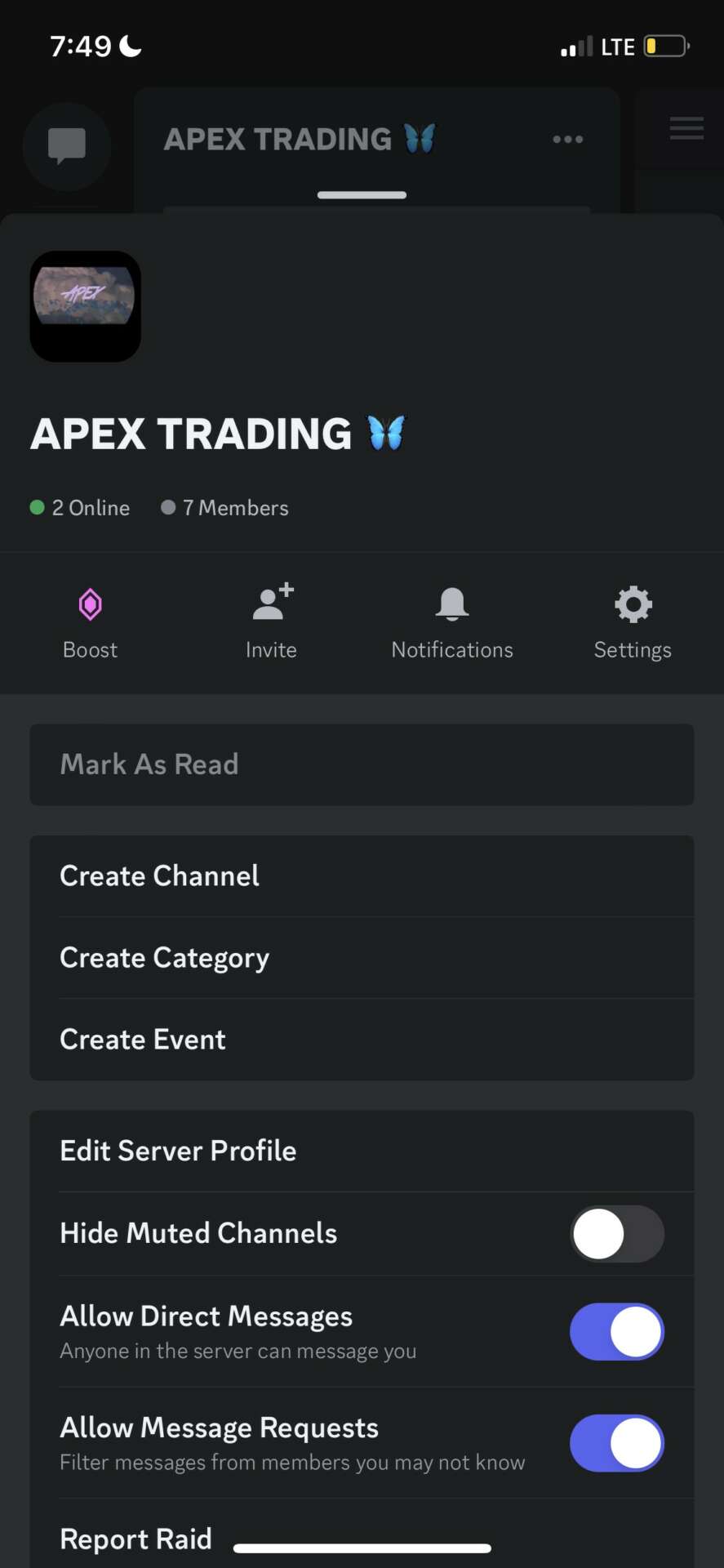724x1568 pixels.
Task: Open server Notifications settings
Action: tap(451, 622)
